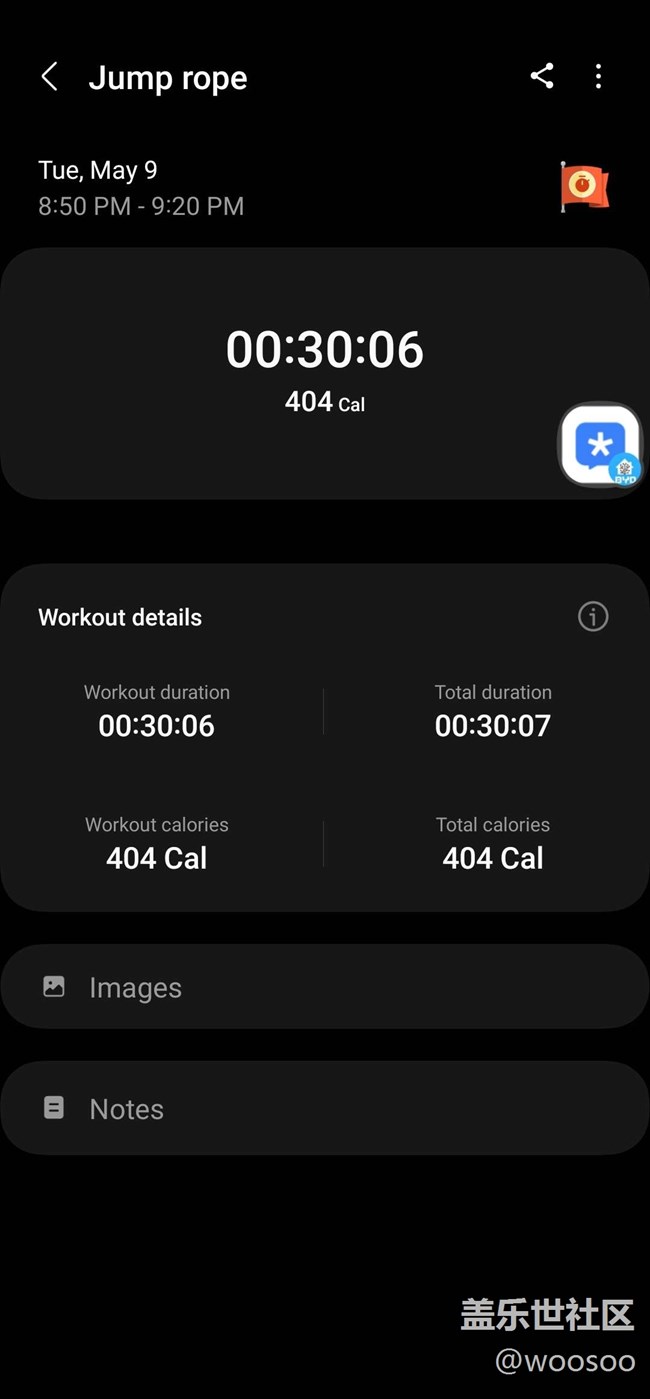
Task: View workout details info icon
Action: coord(593,617)
